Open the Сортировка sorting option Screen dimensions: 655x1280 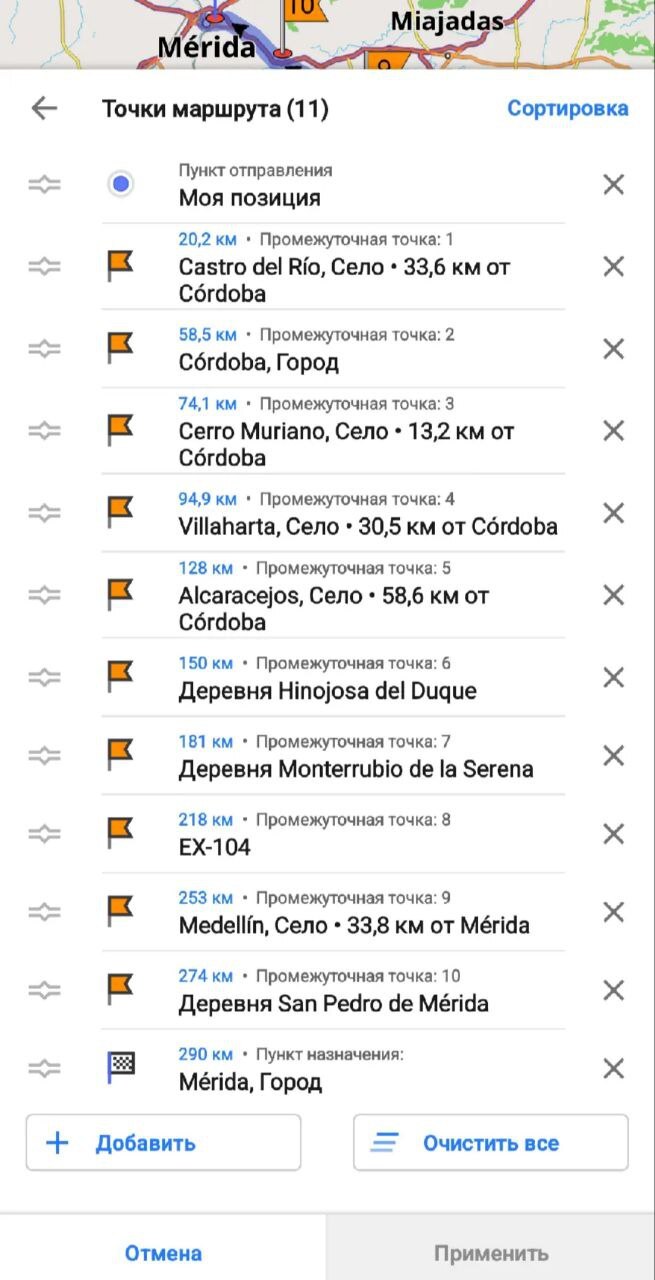click(x=567, y=108)
